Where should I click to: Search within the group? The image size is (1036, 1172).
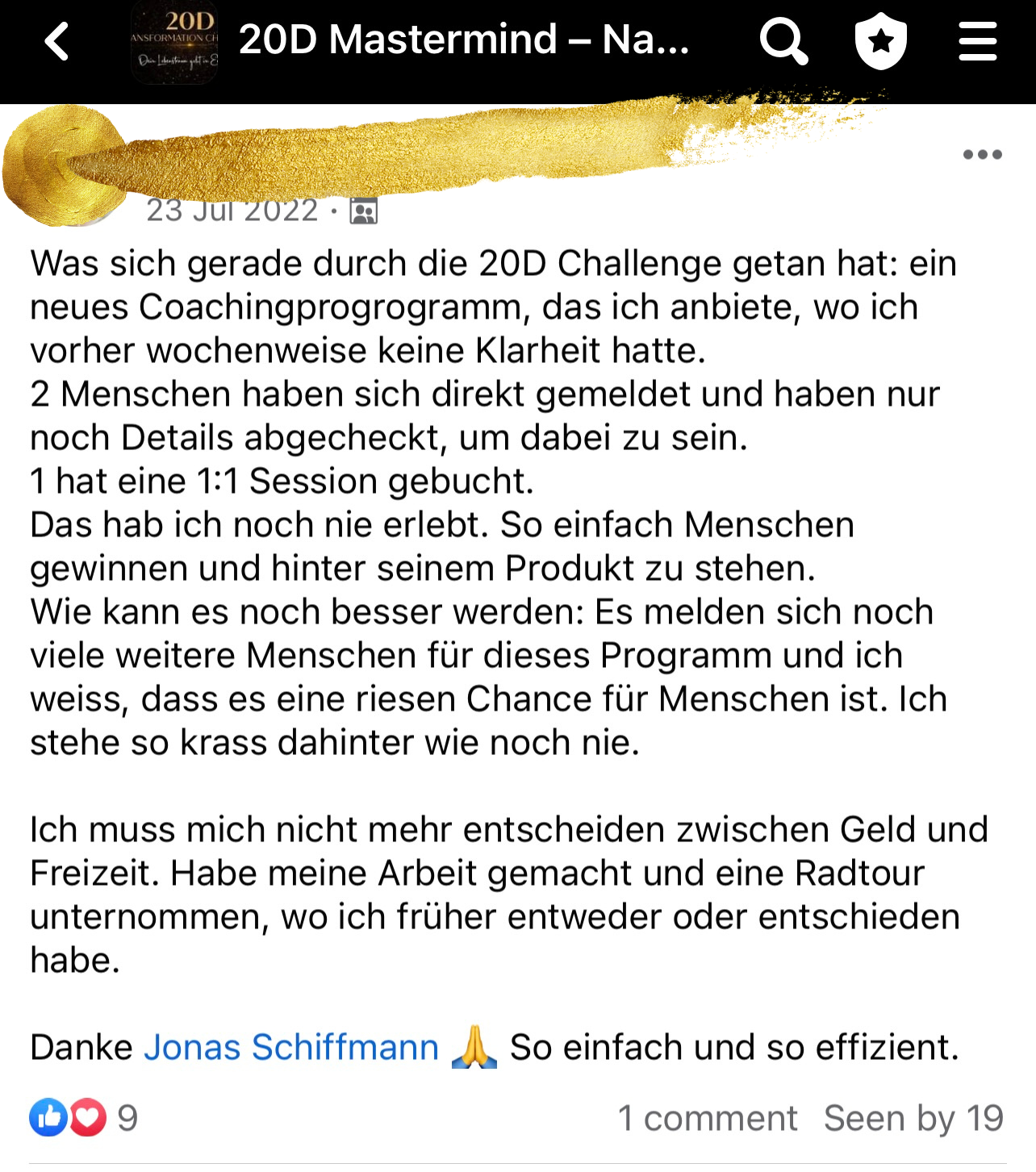tap(783, 42)
